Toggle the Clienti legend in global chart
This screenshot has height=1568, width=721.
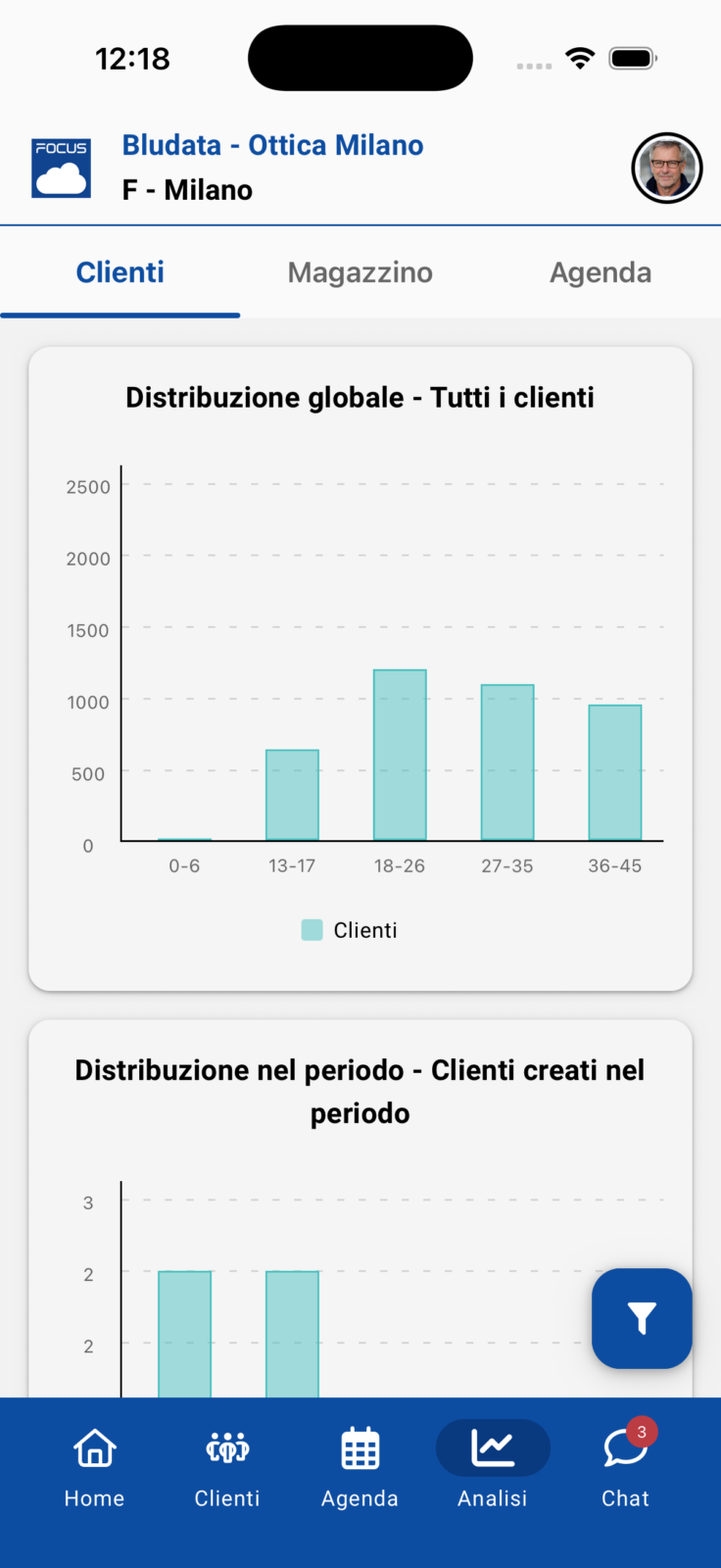click(350, 930)
